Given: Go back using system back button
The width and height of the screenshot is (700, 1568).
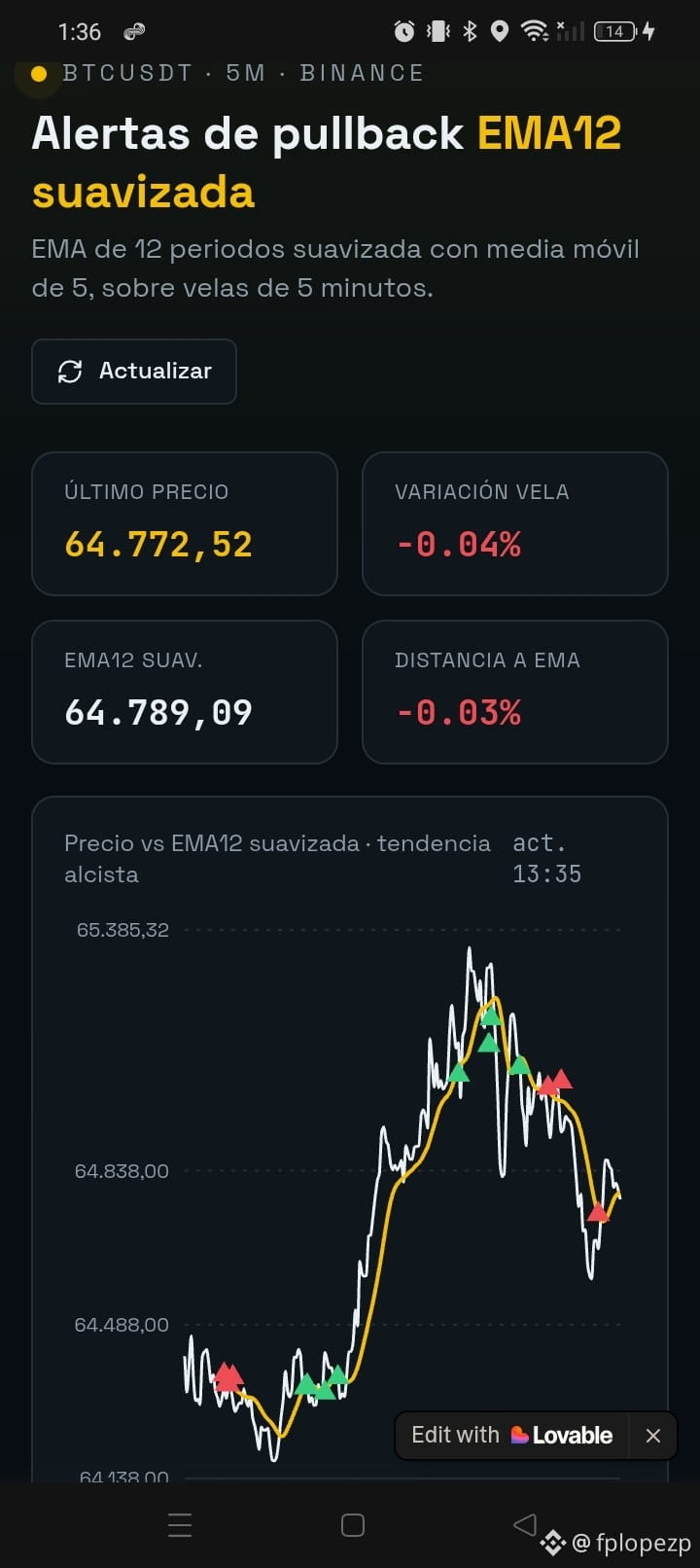Looking at the screenshot, I should click(x=524, y=1524).
